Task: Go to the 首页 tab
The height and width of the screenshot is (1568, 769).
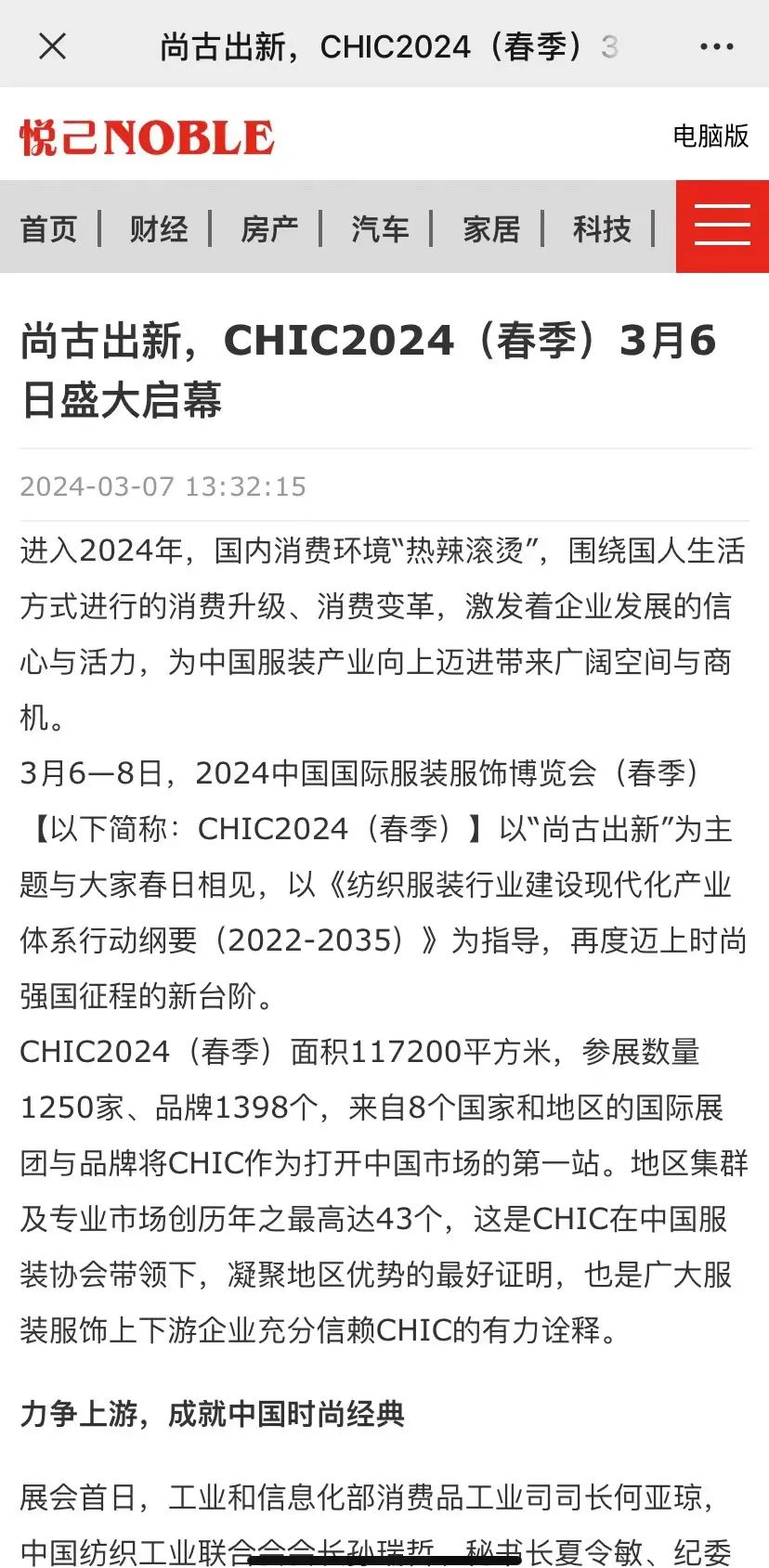Action: tap(48, 228)
